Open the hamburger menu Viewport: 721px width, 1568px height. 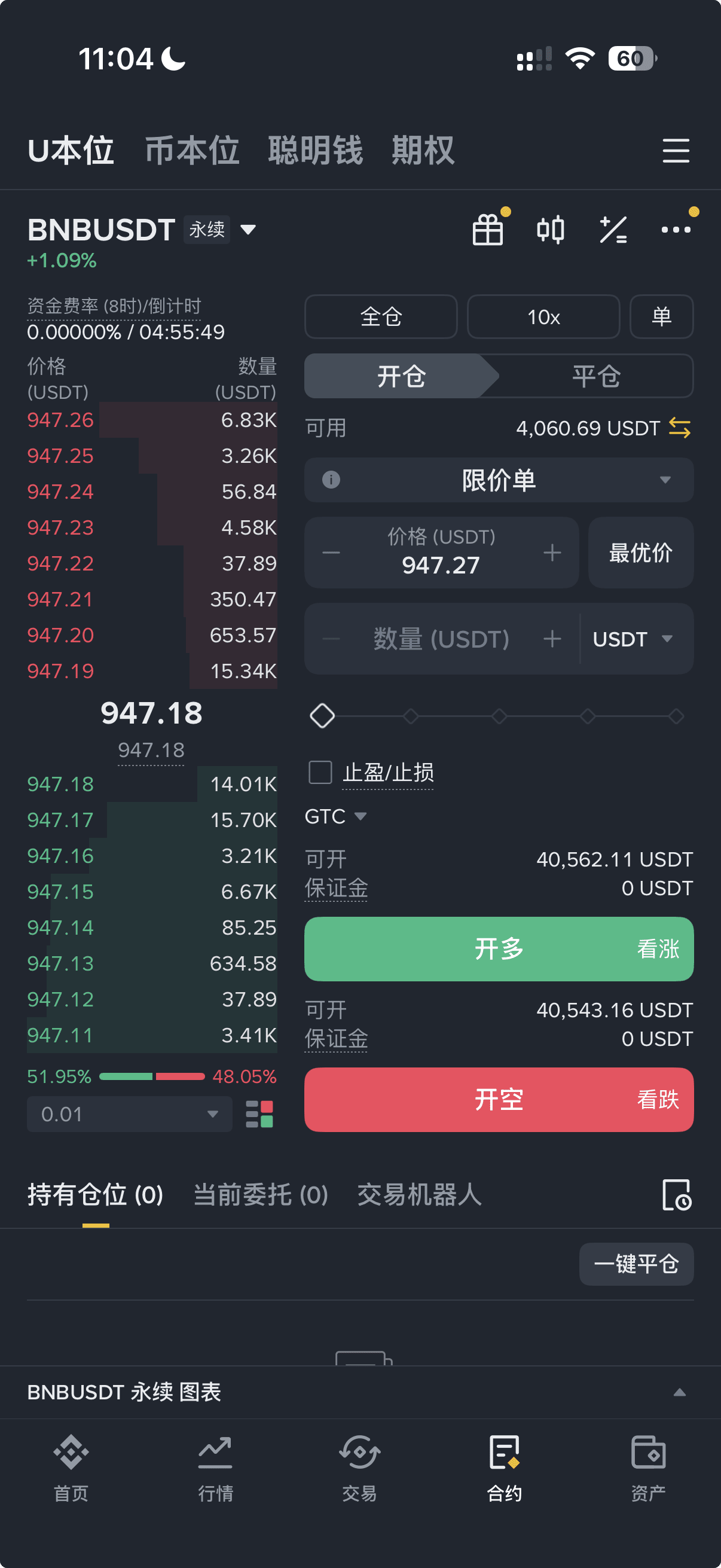[676, 150]
